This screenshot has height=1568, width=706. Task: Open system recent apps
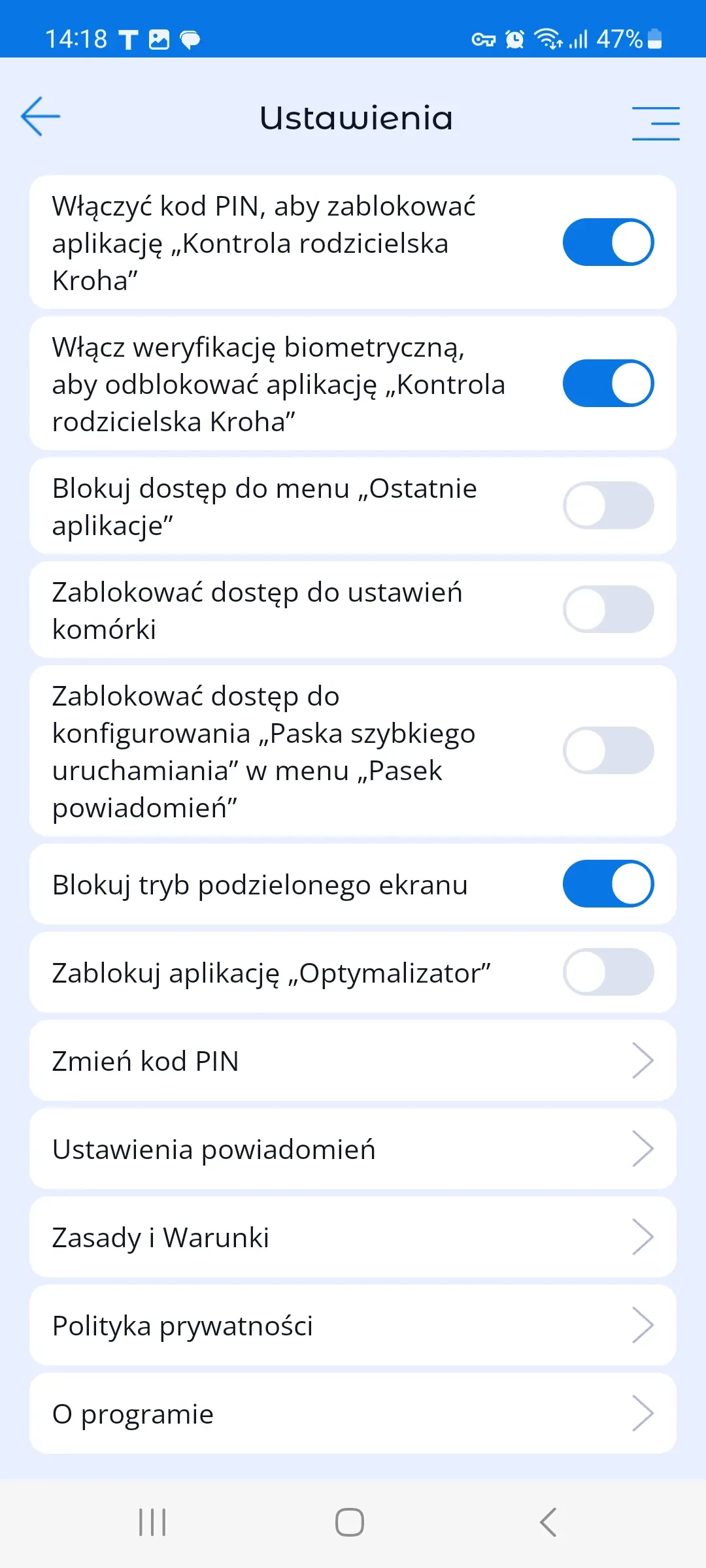click(x=152, y=1522)
